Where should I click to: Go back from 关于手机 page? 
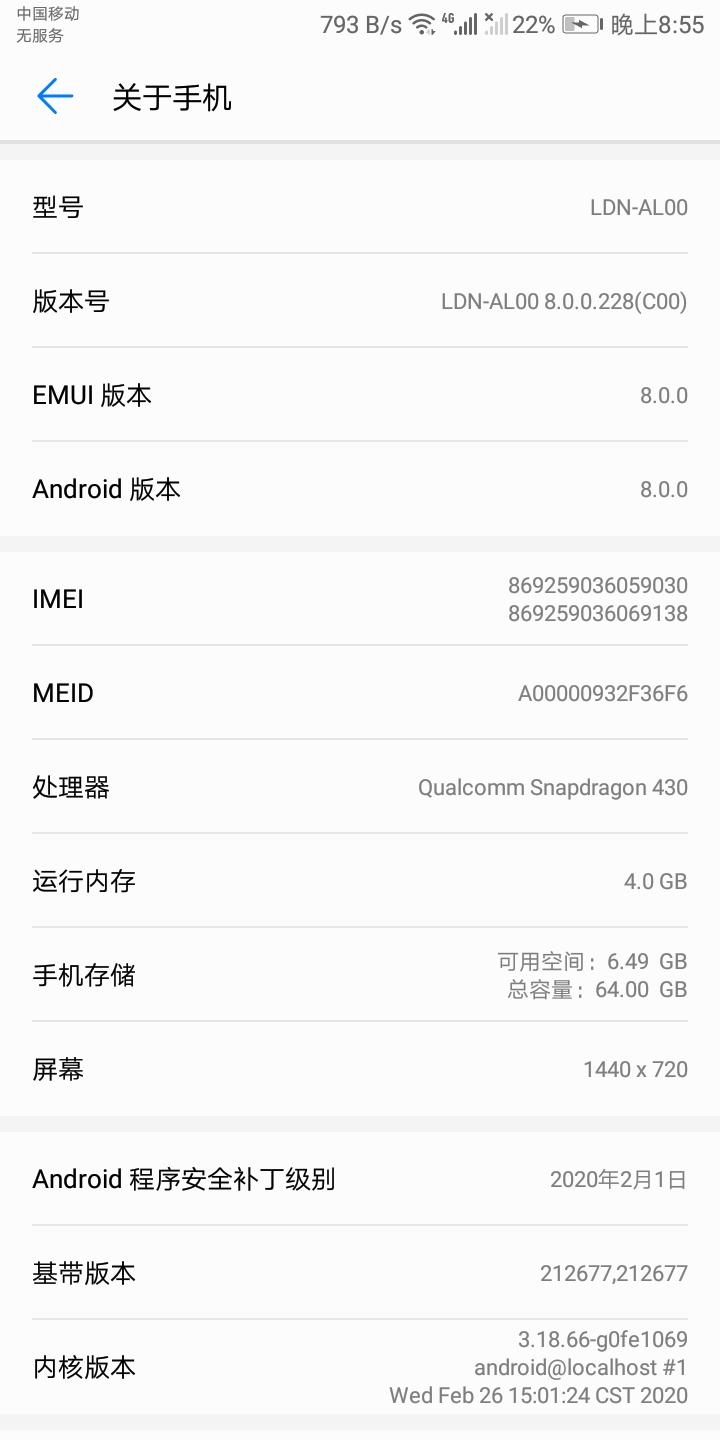[x=55, y=97]
